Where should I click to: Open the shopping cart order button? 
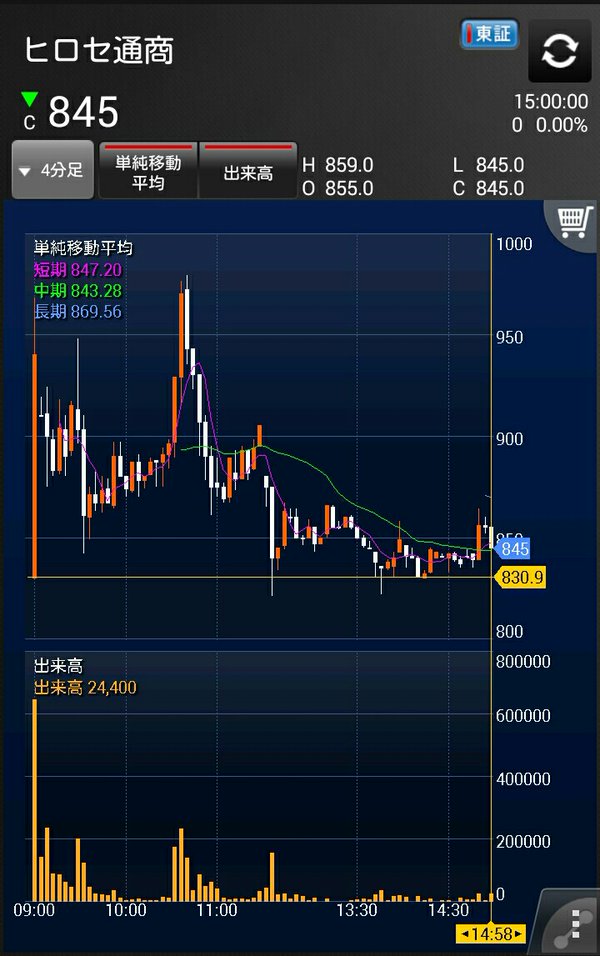click(574, 222)
